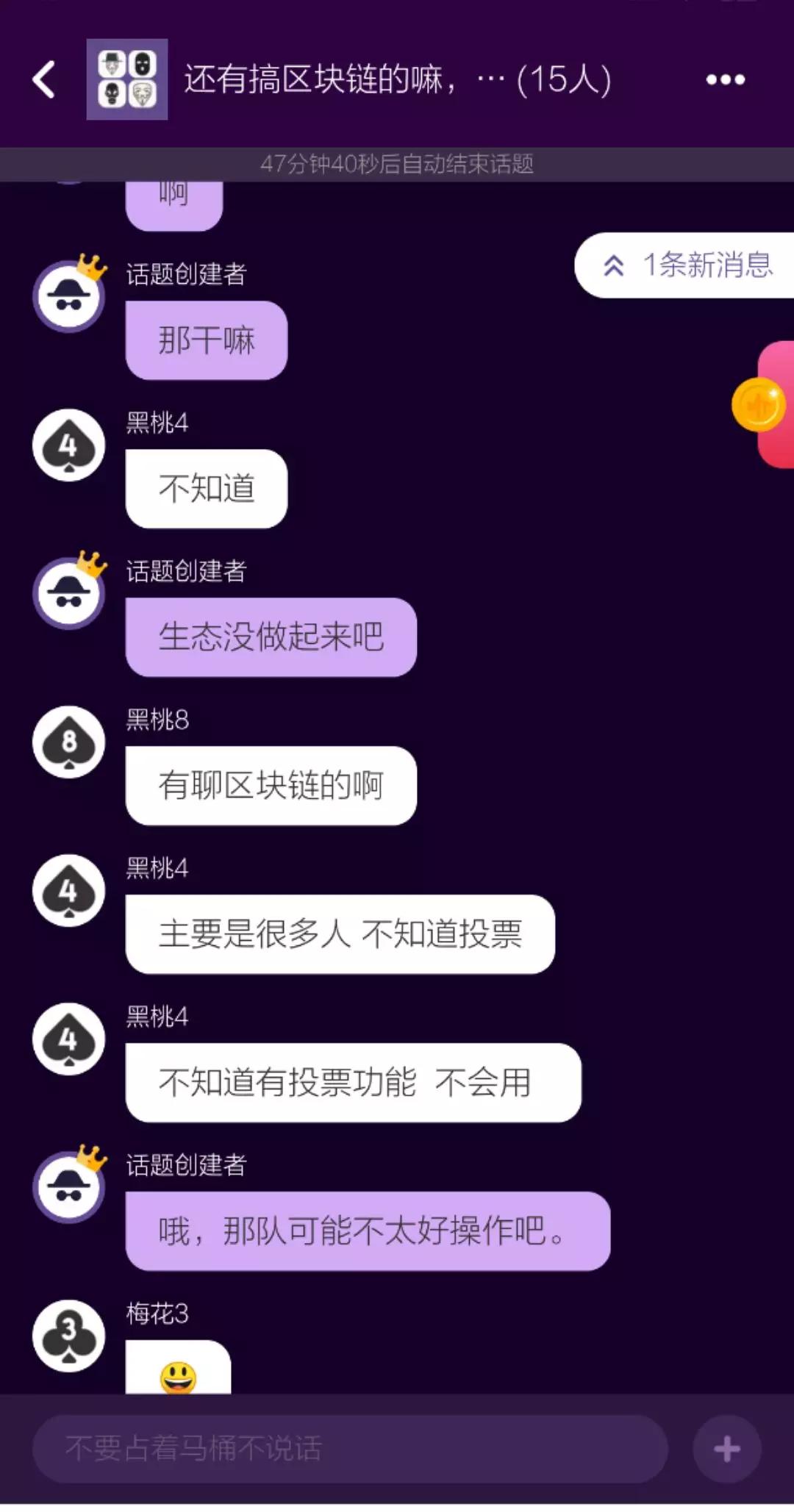Open the group avatar with four faces

(127, 79)
